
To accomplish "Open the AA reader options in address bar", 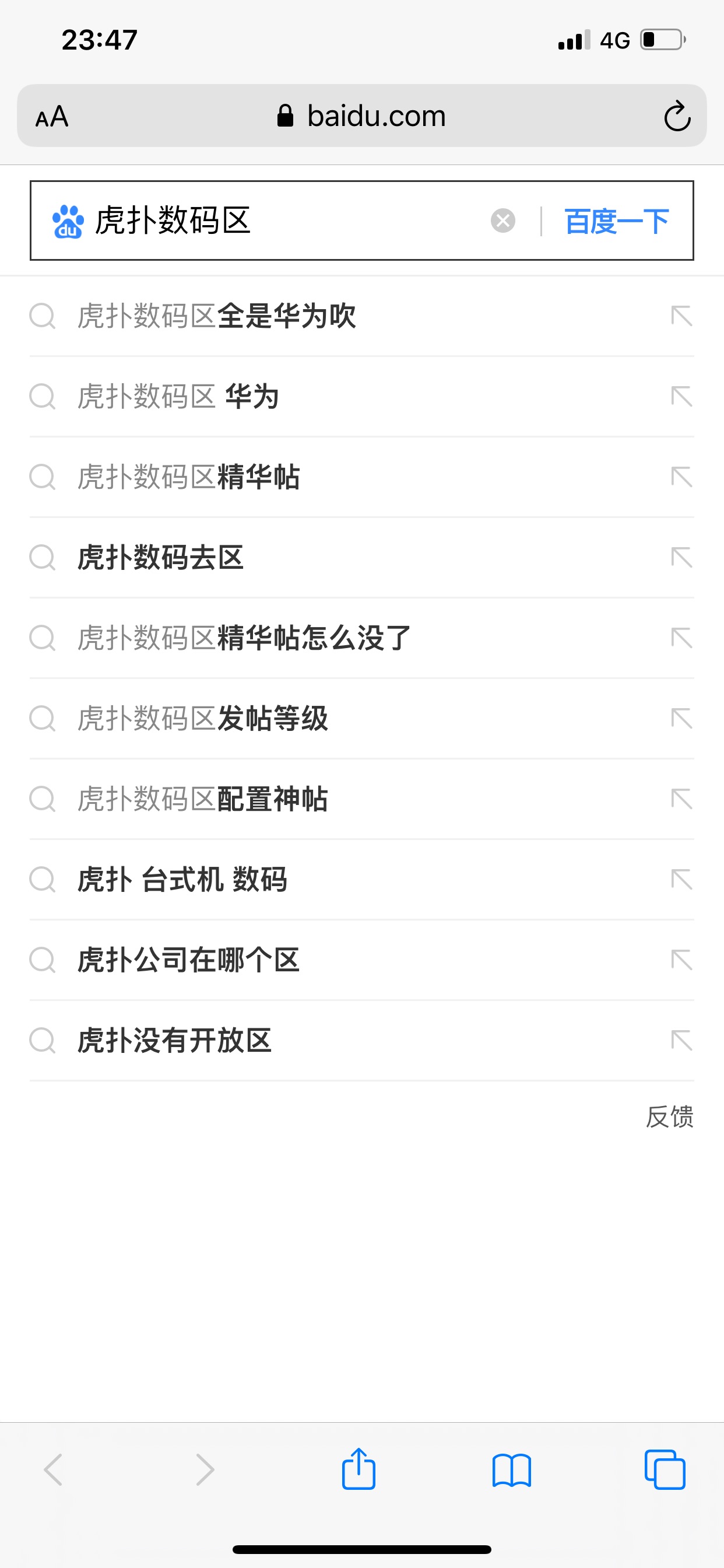I will tap(52, 116).
